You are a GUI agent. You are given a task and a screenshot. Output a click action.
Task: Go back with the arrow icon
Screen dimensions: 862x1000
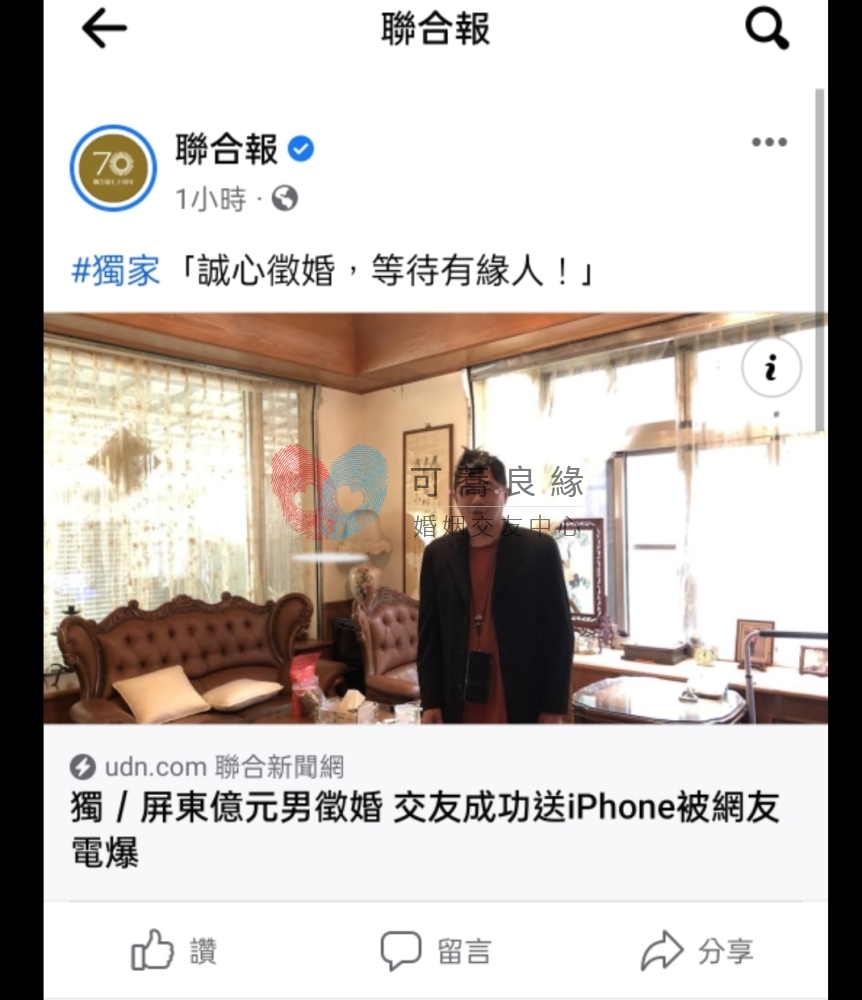(x=104, y=30)
